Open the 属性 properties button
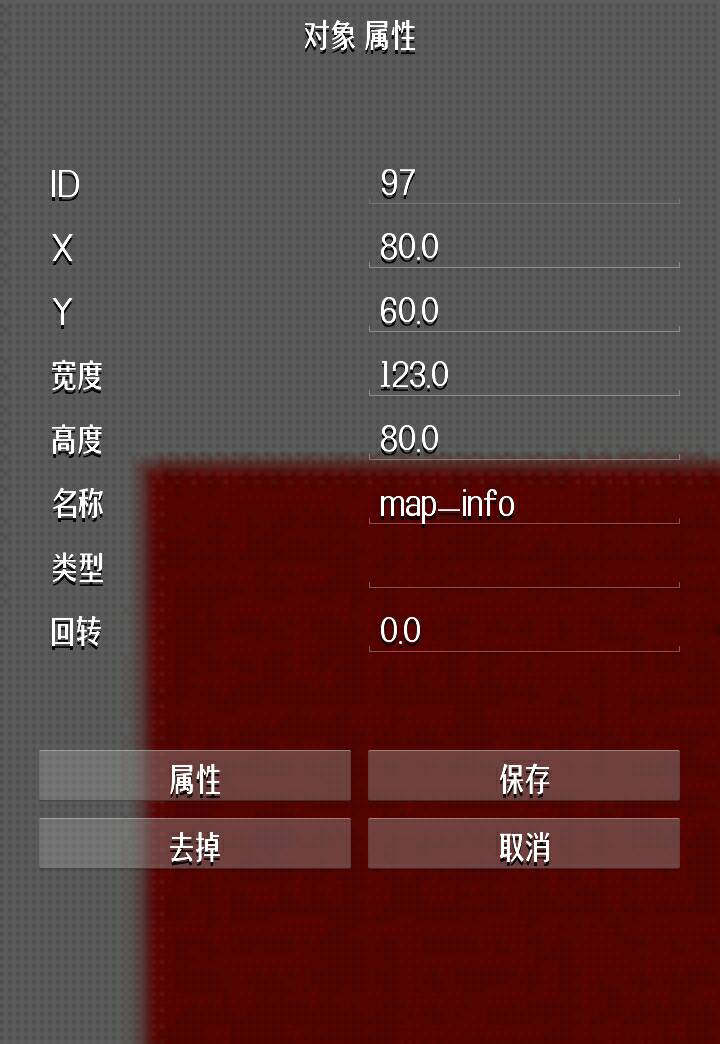Image resolution: width=720 pixels, height=1044 pixels. point(195,776)
